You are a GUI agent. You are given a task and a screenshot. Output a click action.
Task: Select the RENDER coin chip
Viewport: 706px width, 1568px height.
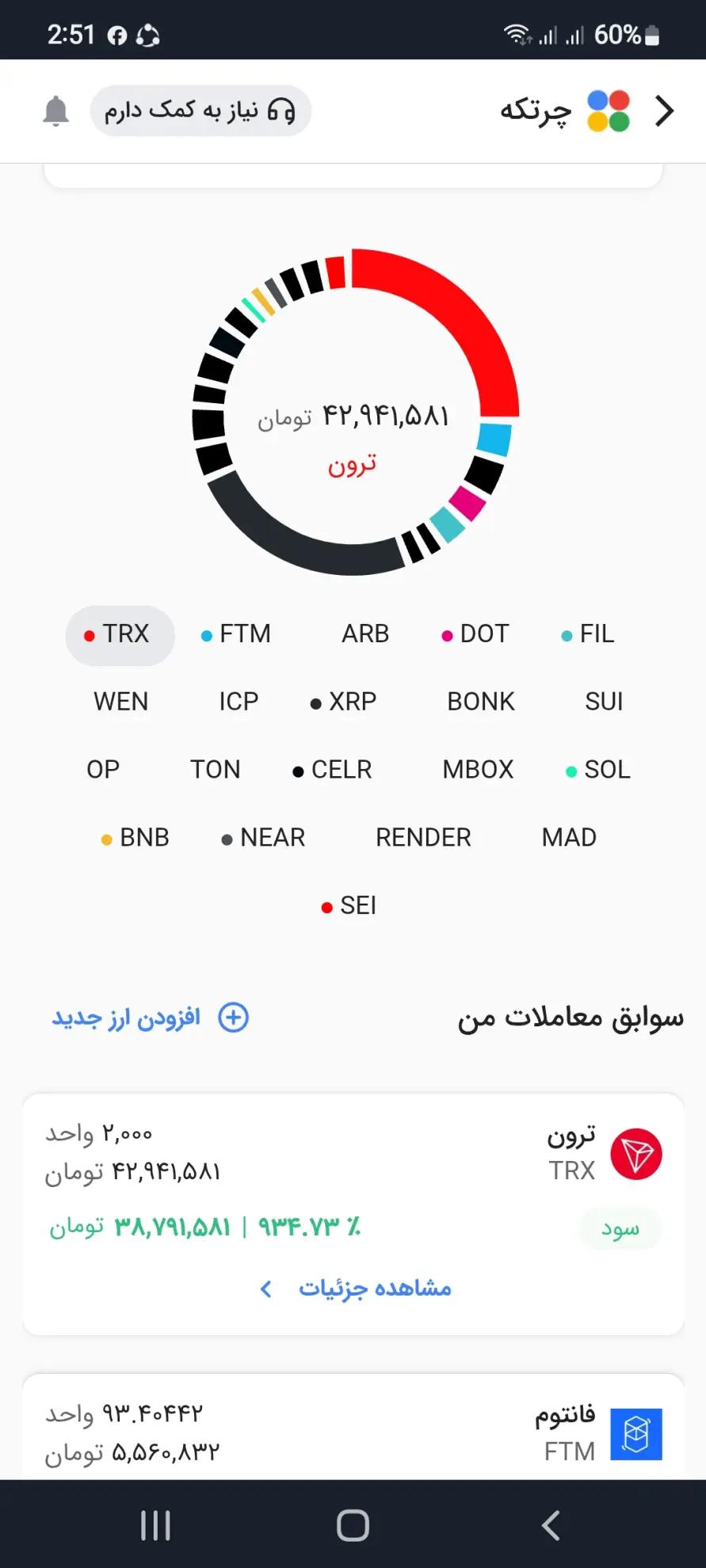[x=423, y=838]
